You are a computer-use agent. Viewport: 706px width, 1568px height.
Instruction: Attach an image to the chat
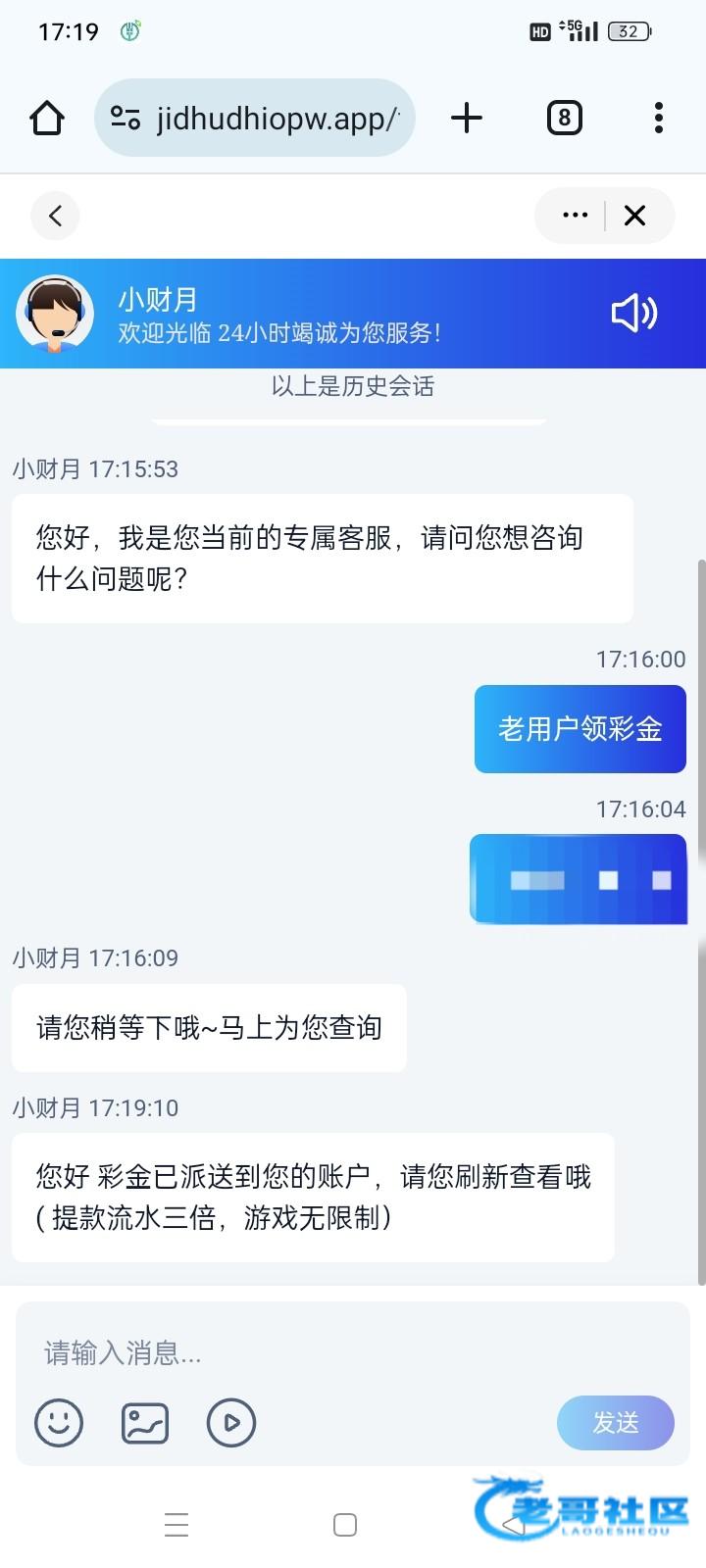(x=145, y=1422)
